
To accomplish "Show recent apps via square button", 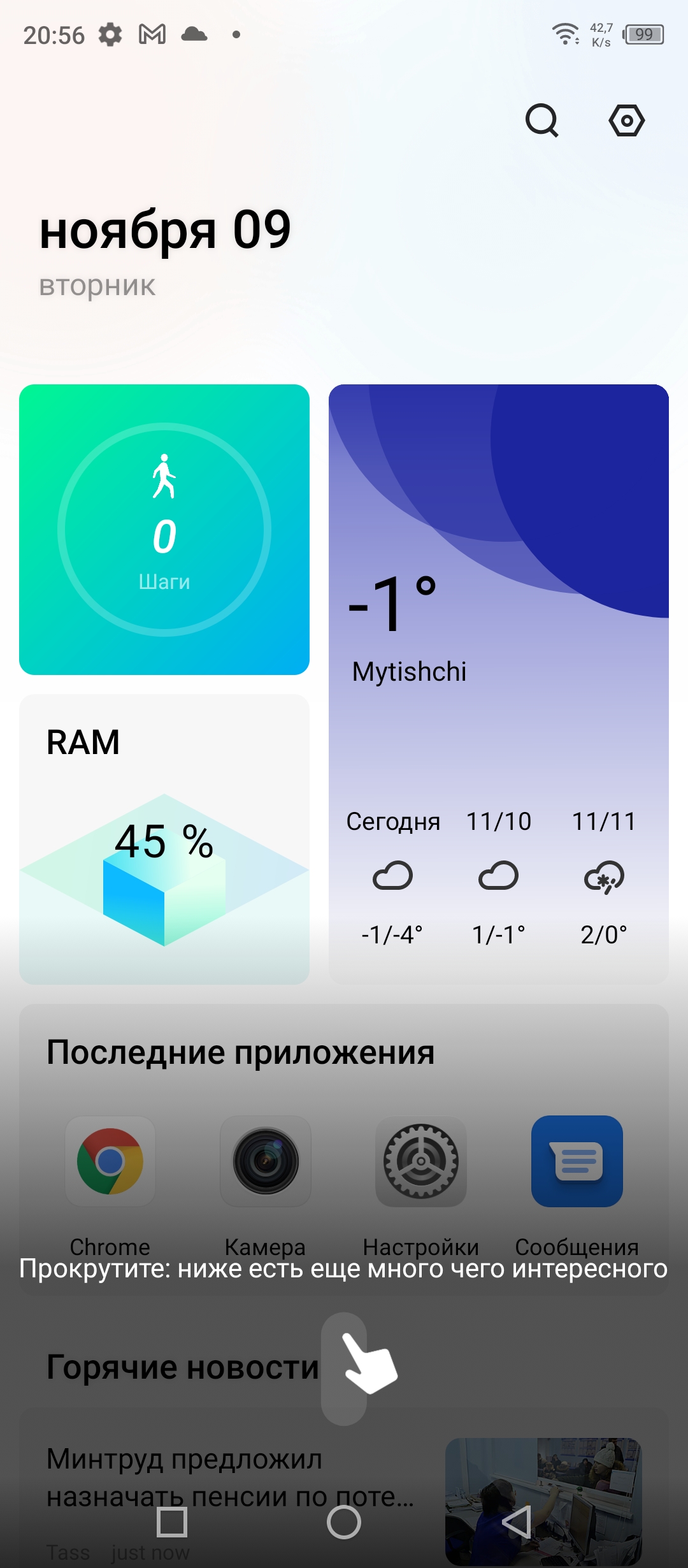I will click(172, 1523).
